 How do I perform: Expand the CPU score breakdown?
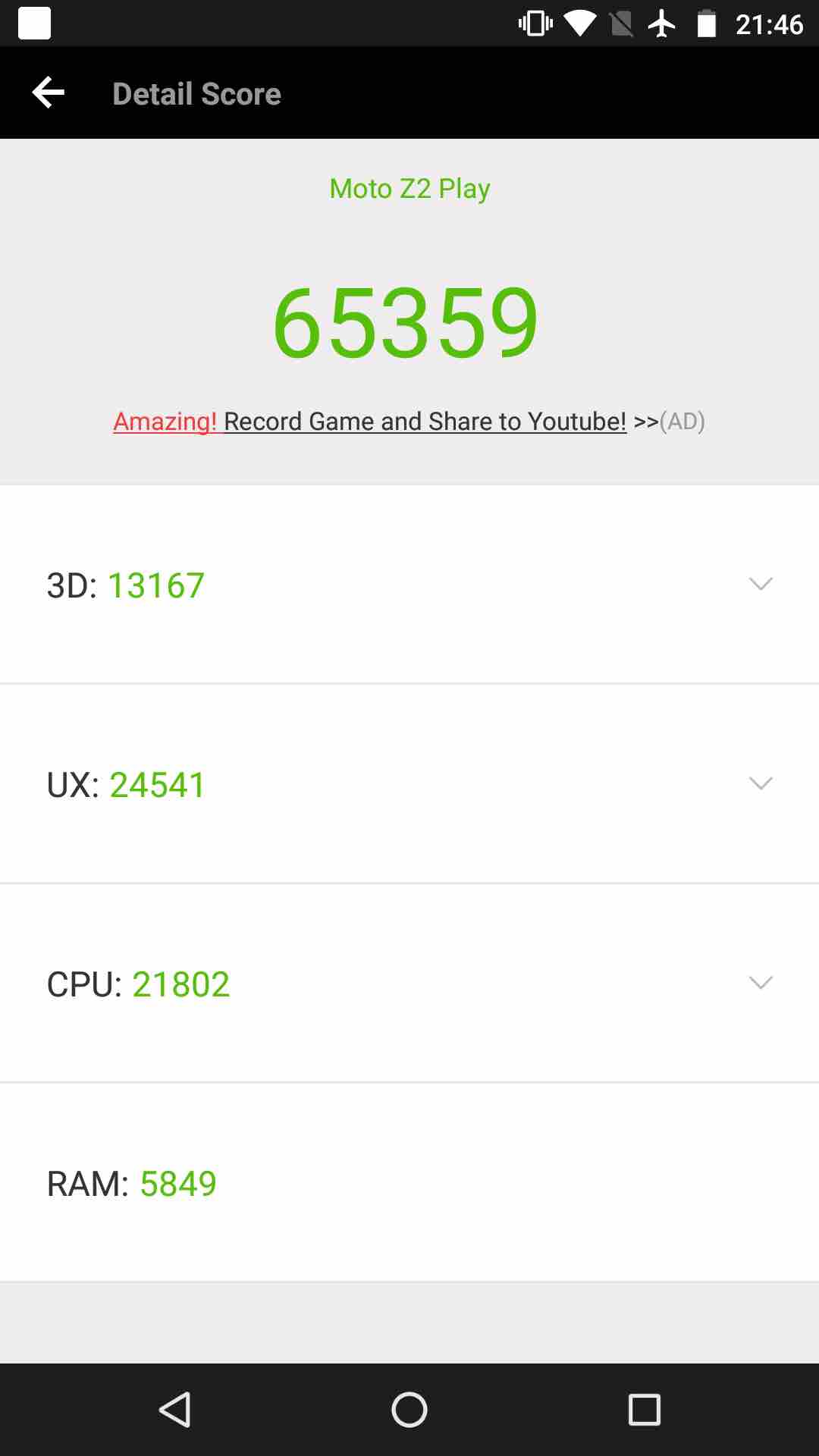[760, 983]
